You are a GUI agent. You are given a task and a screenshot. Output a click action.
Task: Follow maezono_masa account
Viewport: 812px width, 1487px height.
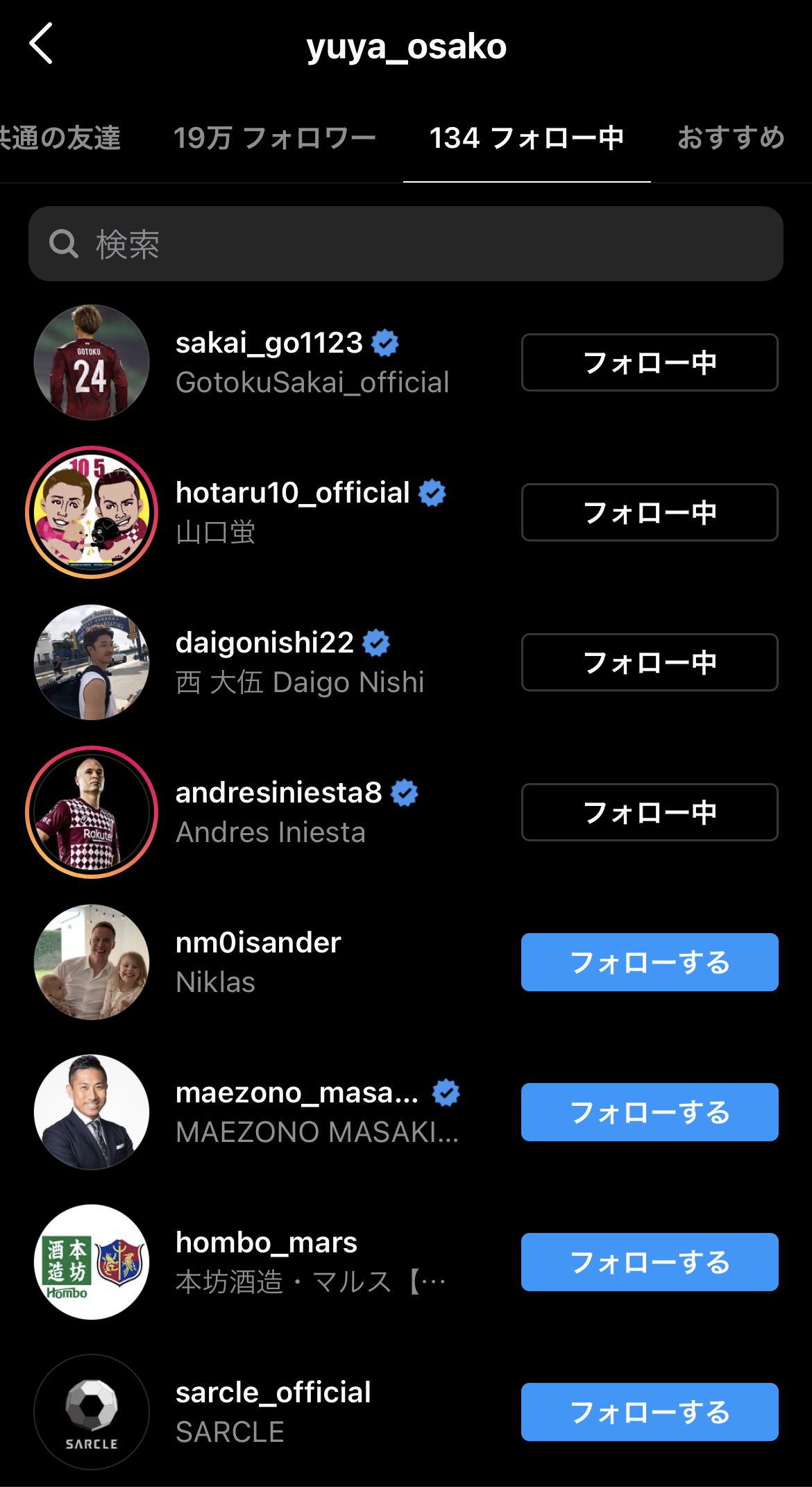tap(649, 1112)
